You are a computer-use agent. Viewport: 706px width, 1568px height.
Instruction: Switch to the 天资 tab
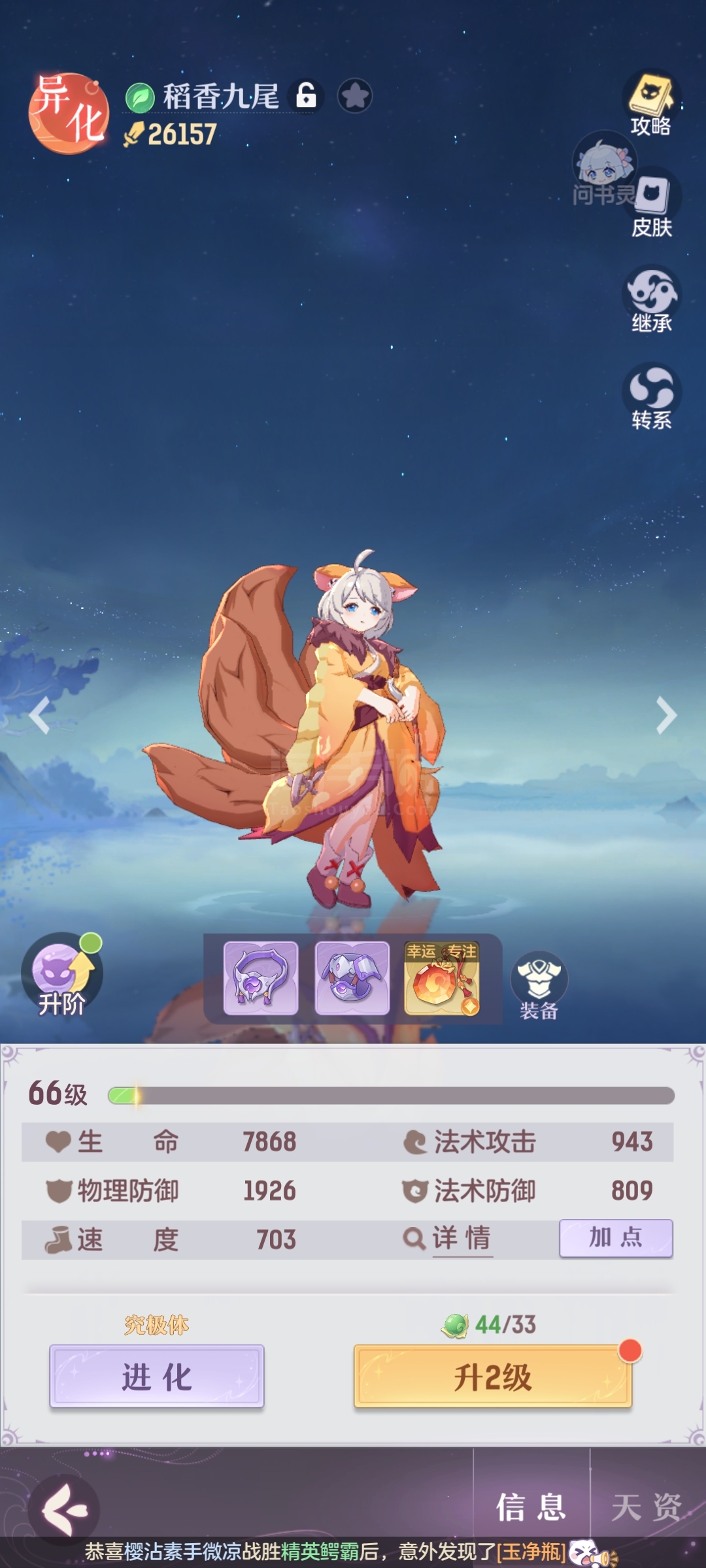click(647, 1507)
